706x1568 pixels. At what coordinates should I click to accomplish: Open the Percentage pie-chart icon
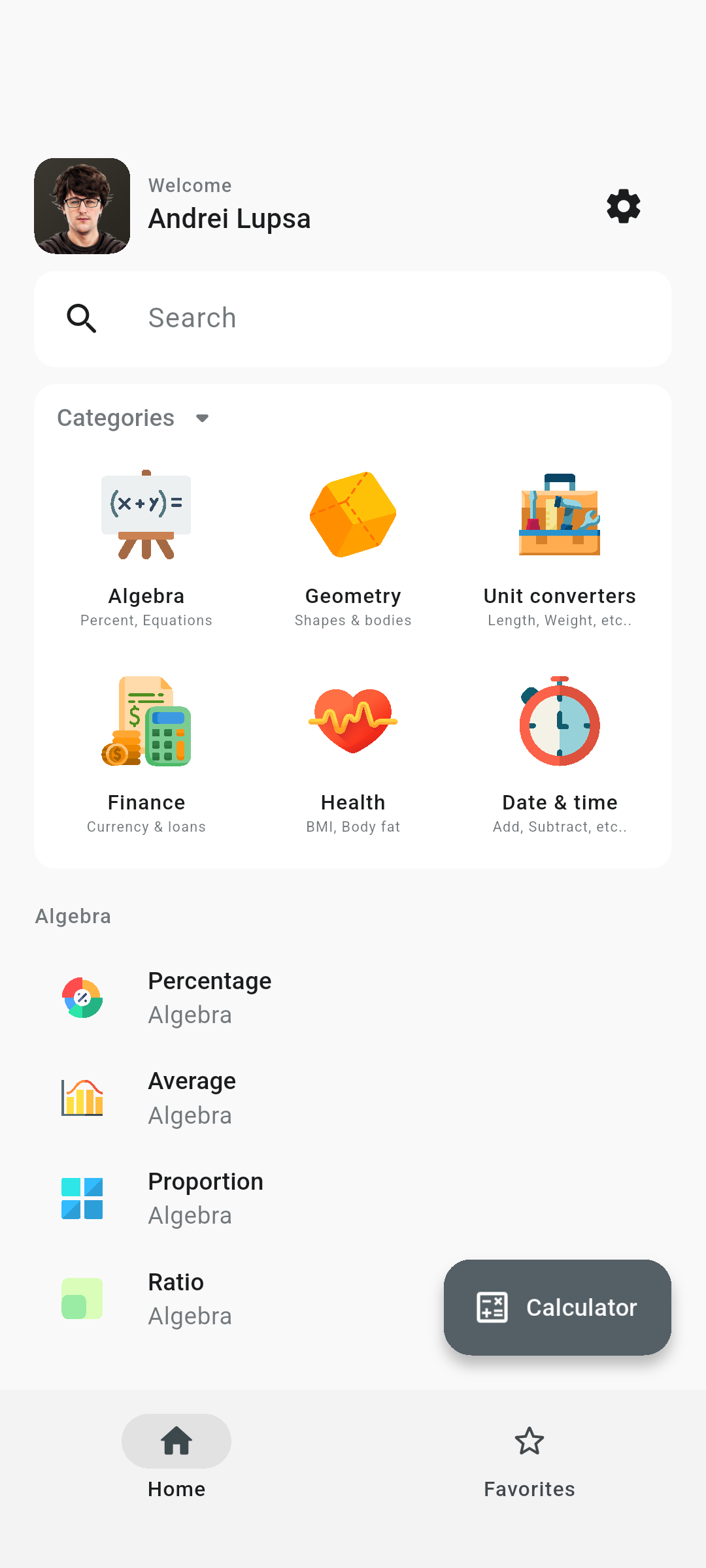(82, 997)
